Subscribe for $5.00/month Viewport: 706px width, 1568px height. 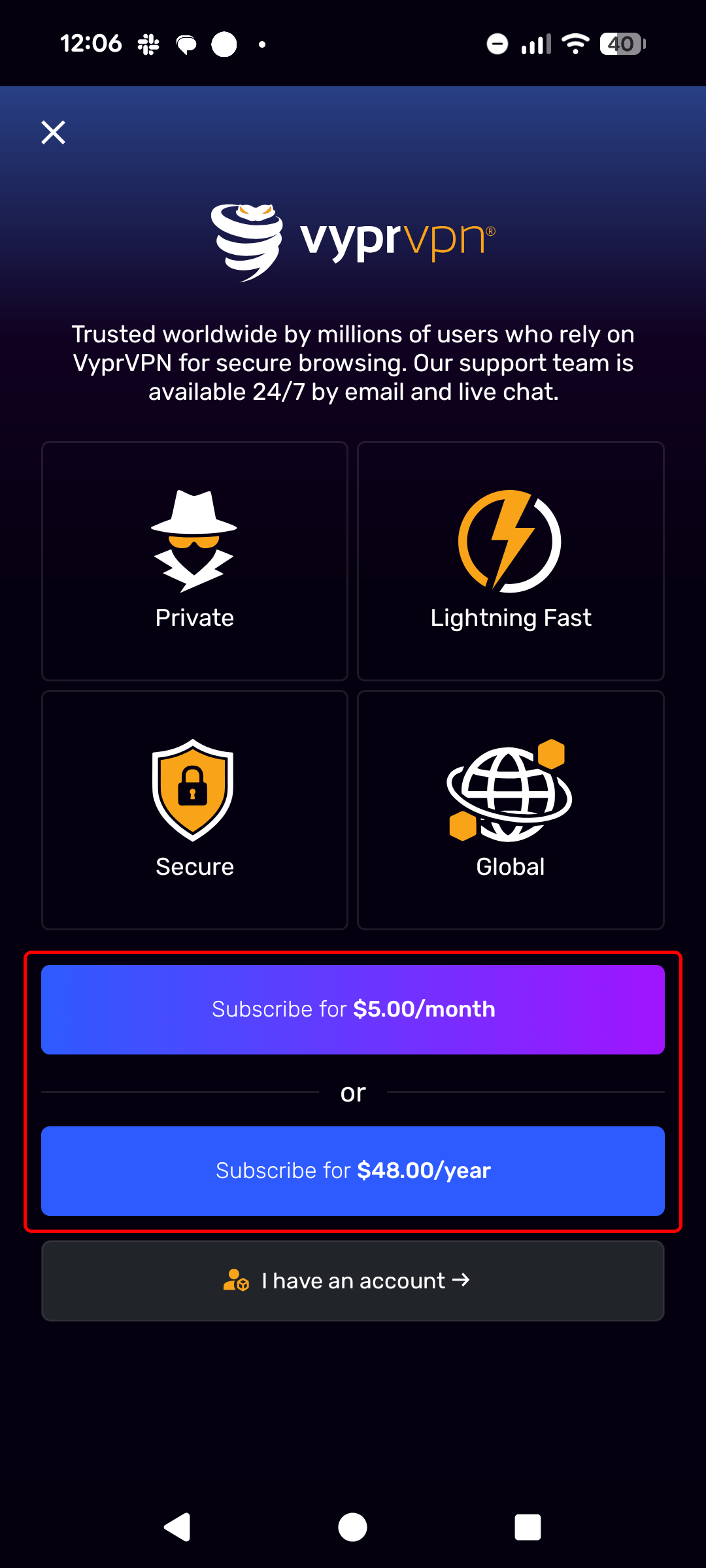353,1009
